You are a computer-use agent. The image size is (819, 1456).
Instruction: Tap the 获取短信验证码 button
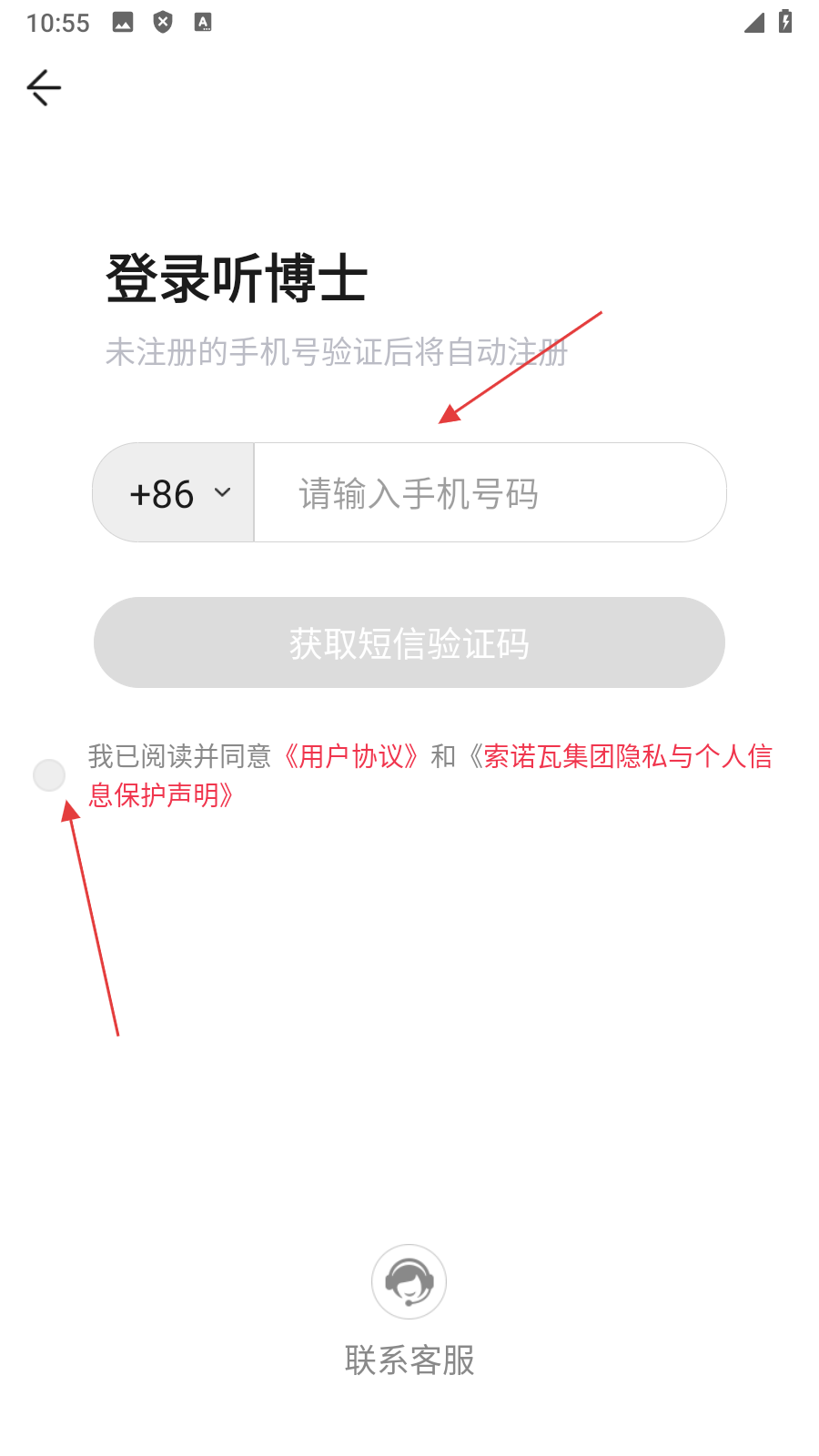409,642
